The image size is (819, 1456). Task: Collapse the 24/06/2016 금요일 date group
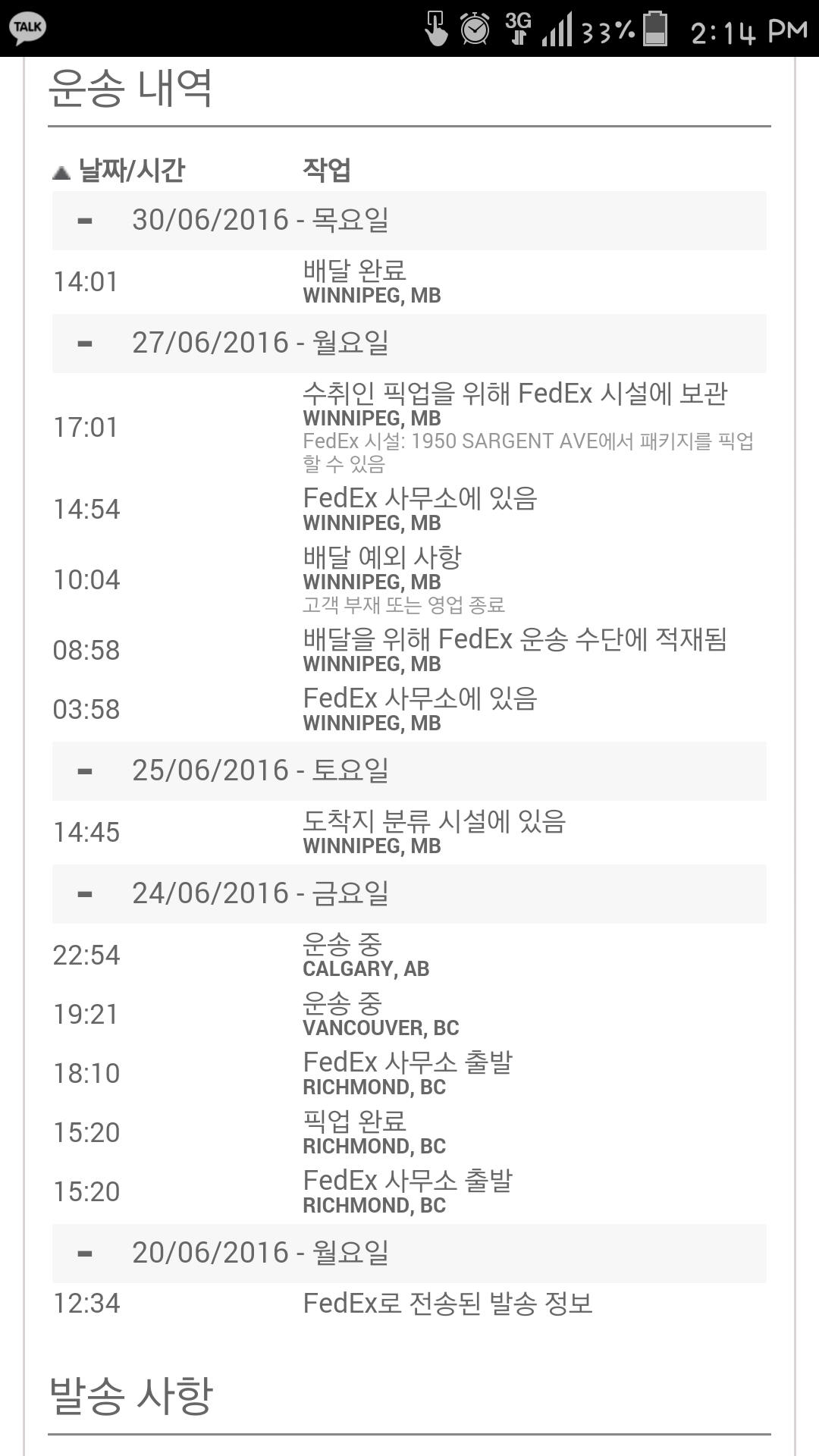click(x=85, y=894)
